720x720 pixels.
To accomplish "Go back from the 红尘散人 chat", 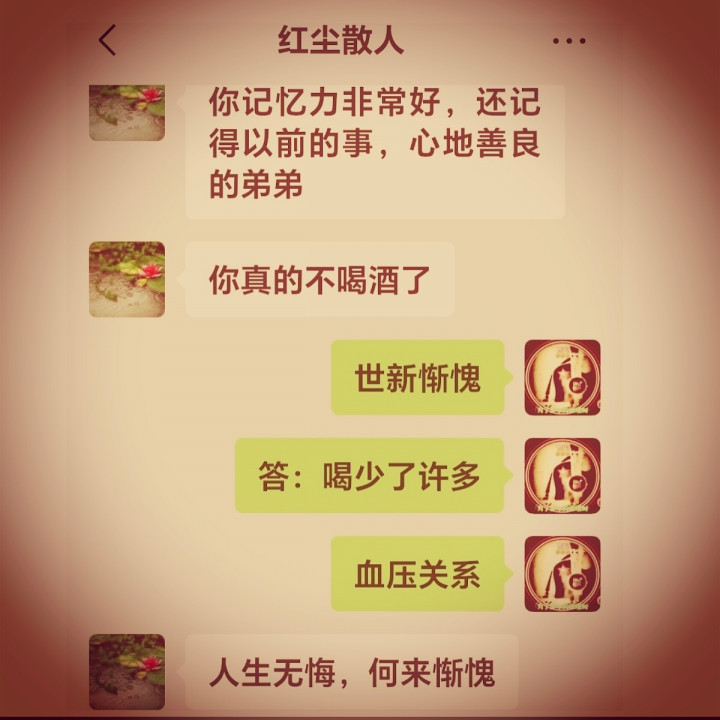I will point(107,40).
